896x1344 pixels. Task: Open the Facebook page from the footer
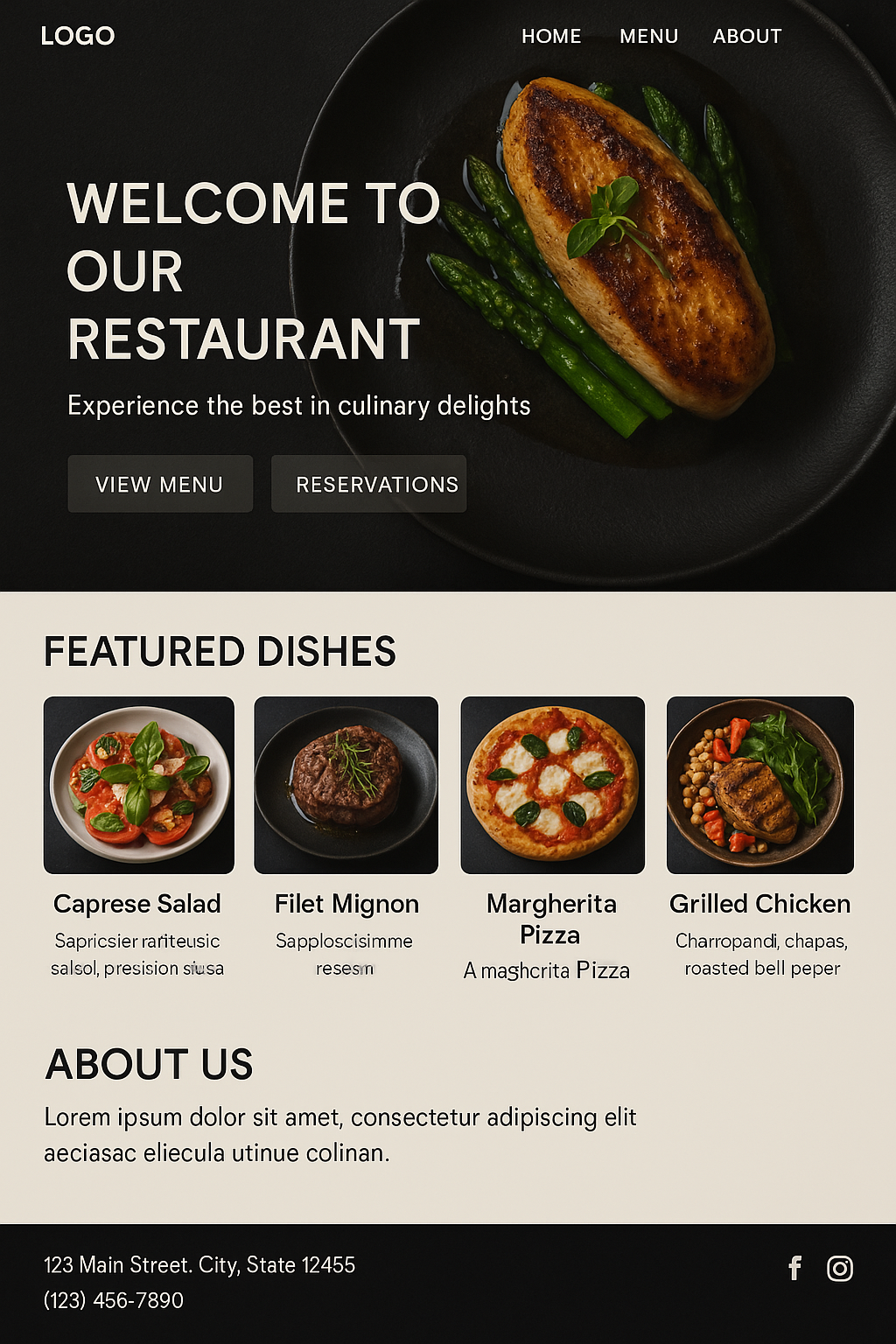point(794,1268)
